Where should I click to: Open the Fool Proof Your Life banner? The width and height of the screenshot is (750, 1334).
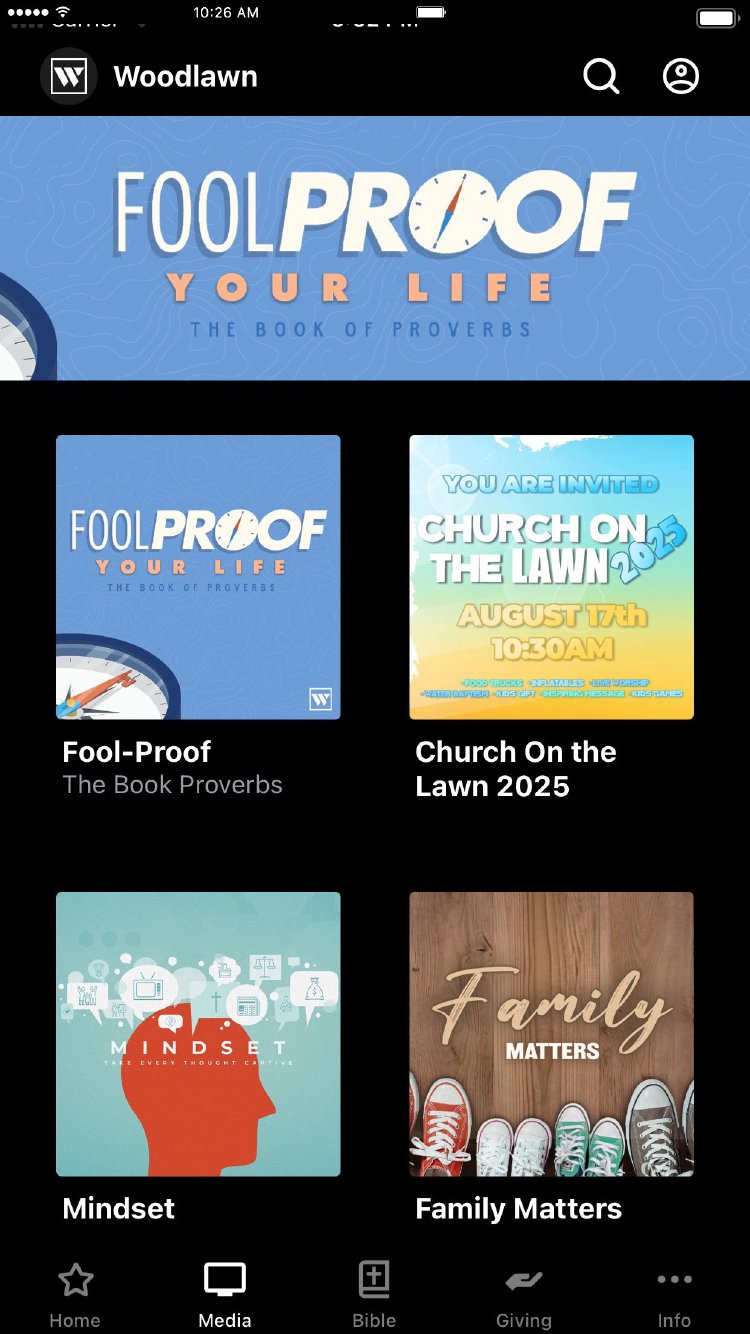(x=375, y=248)
